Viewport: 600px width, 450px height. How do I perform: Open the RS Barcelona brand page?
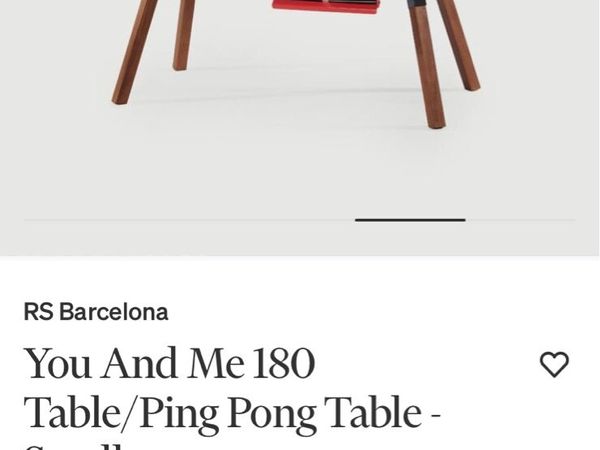(96, 312)
